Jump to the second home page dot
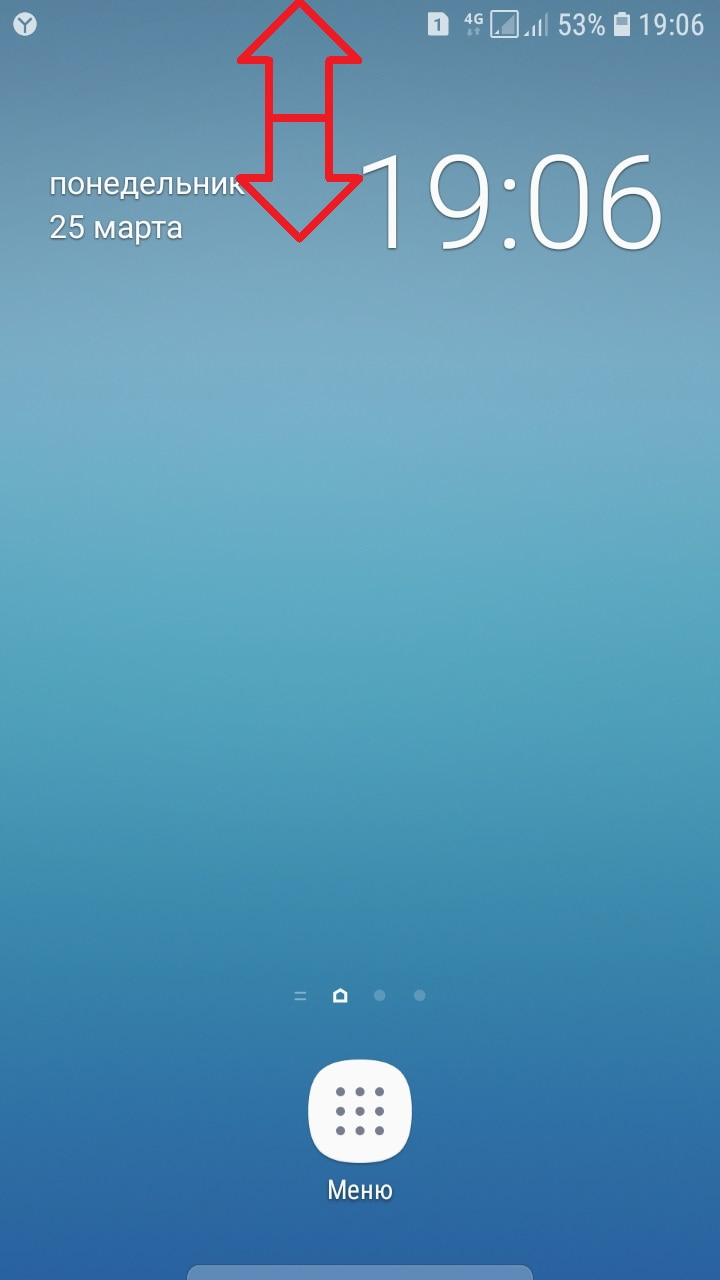The width and height of the screenshot is (720, 1280). click(380, 995)
